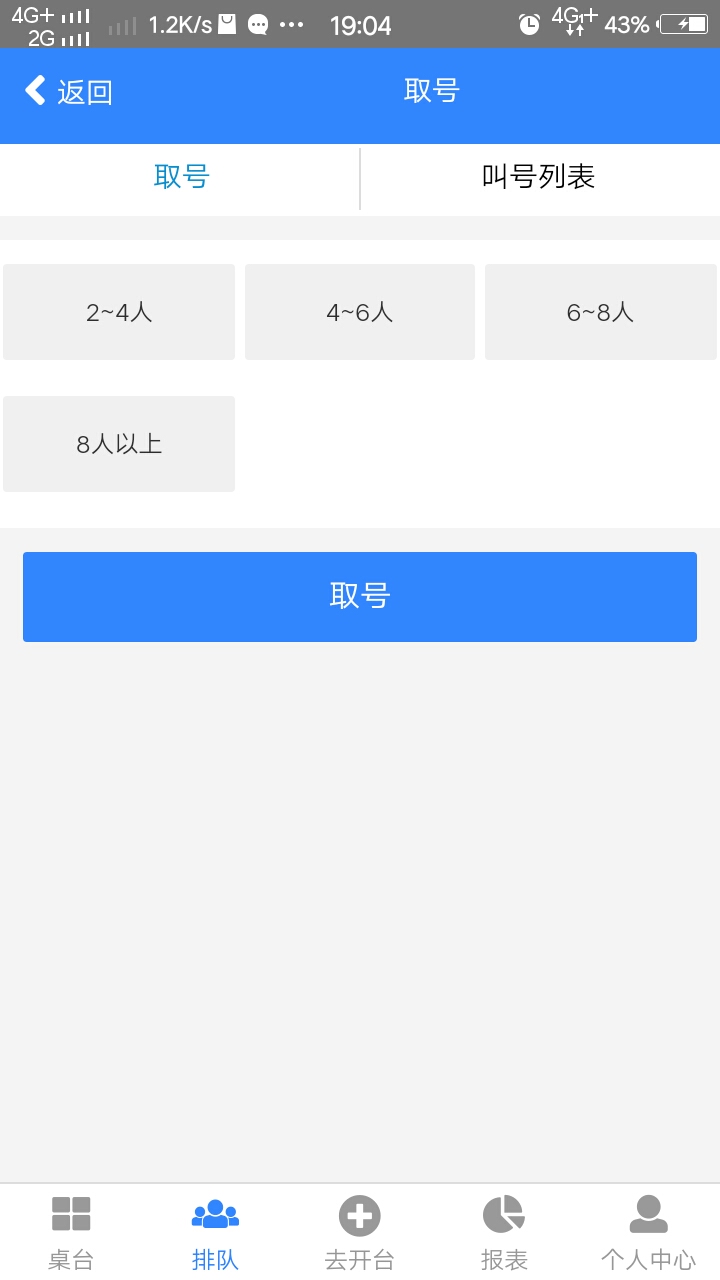Open 个人中心 via the person icon
Image resolution: width=720 pixels, height=1280 pixels.
[x=648, y=1213]
